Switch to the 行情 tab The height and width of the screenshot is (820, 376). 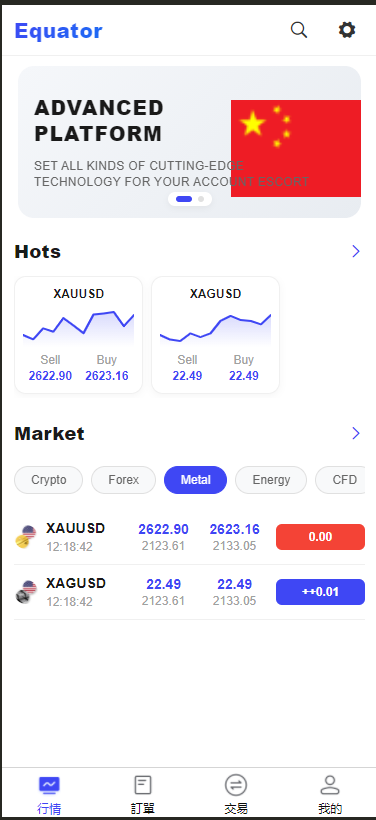pyautogui.click(x=49, y=795)
